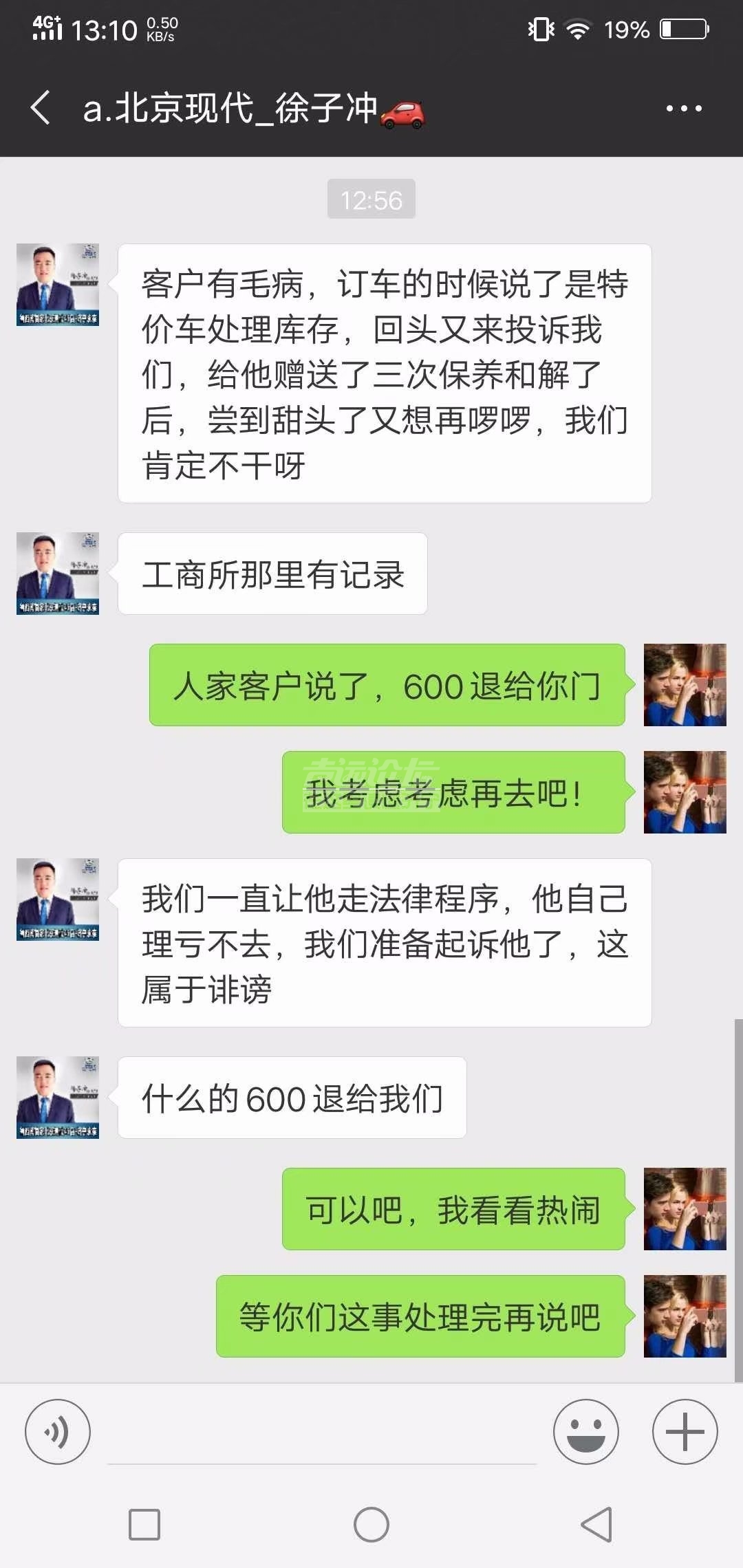Go back from the chat

coord(41,108)
